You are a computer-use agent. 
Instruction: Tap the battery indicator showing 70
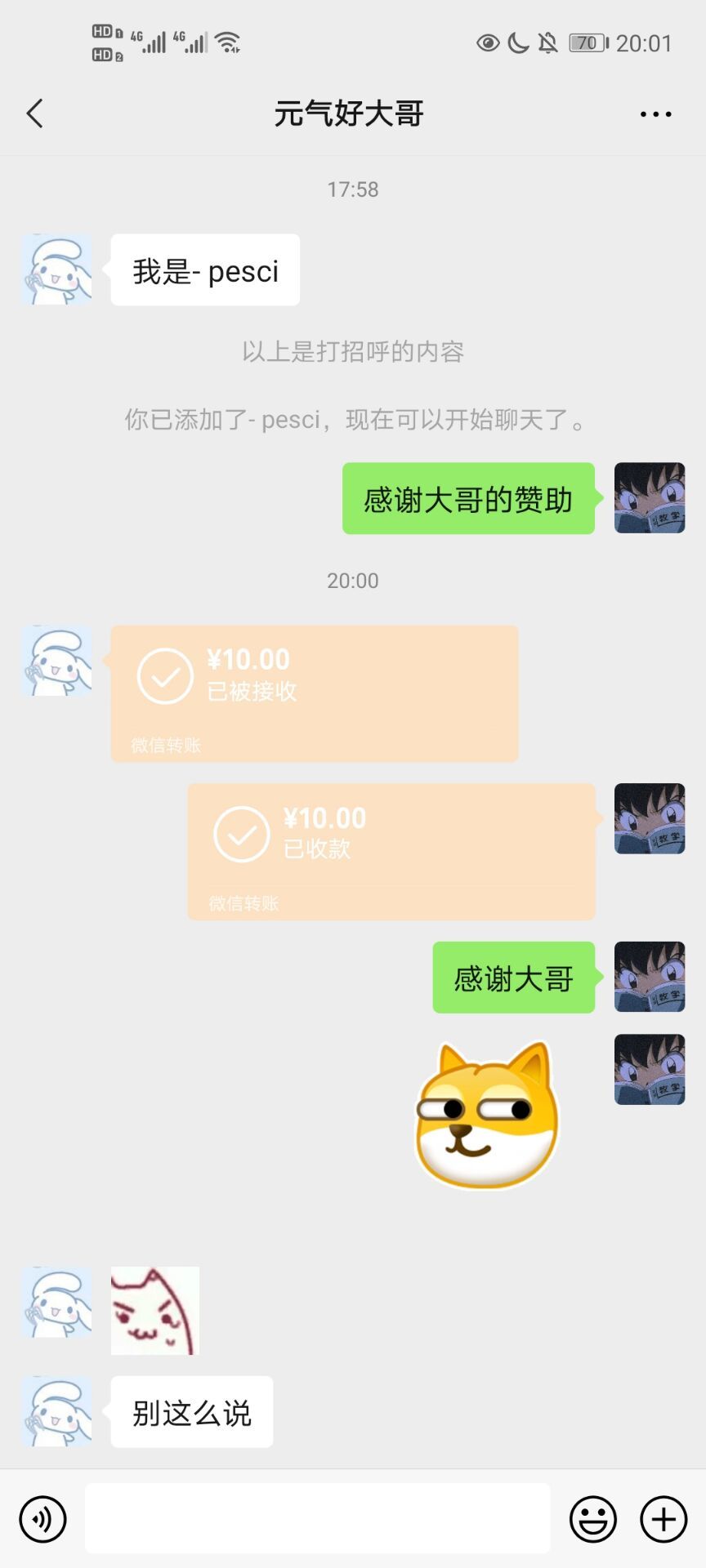[586, 42]
